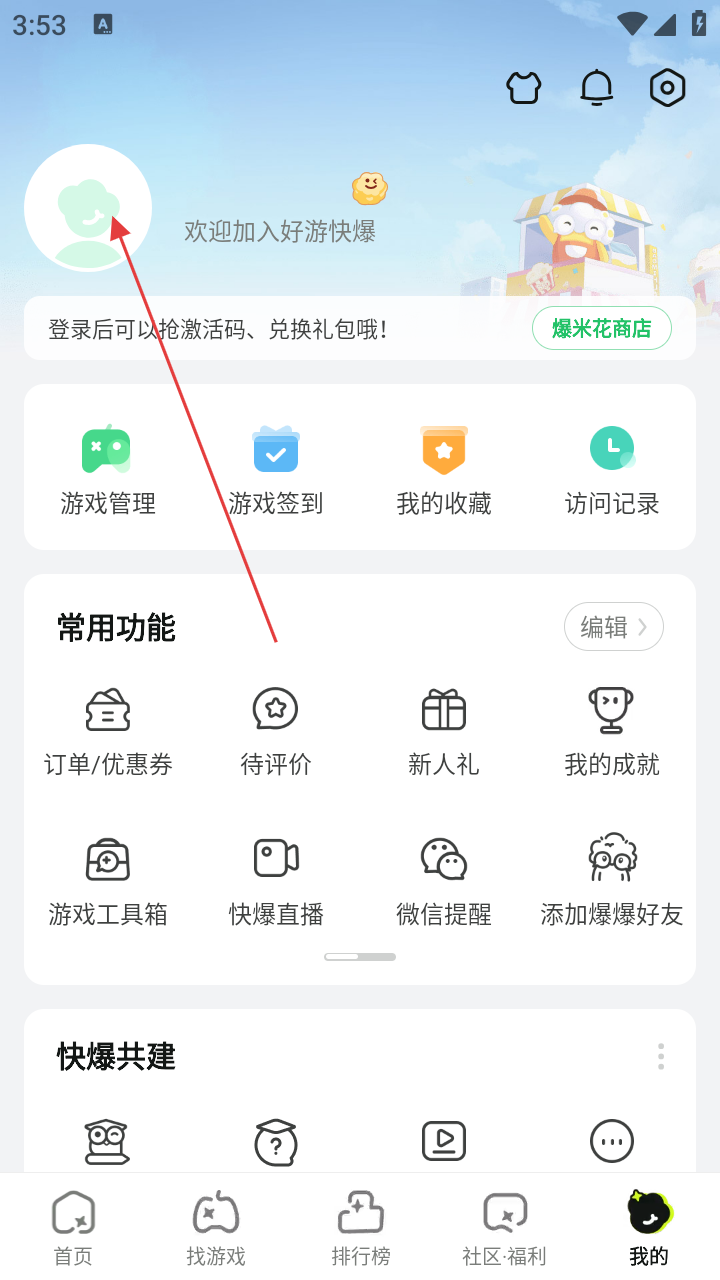Open 快爆直播 live streams

click(x=276, y=881)
